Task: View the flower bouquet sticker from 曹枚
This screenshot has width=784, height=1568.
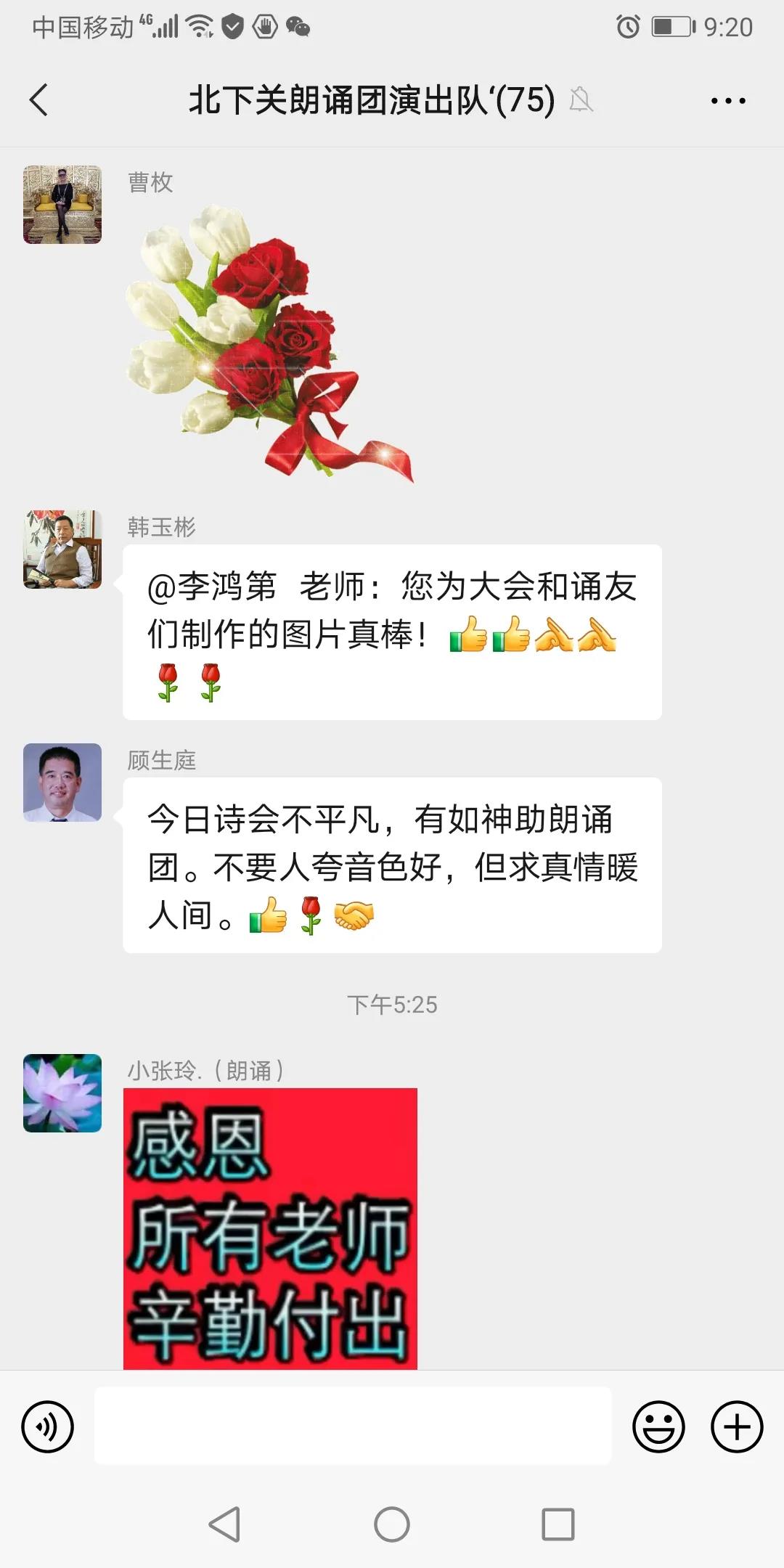Action: (x=269, y=343)
